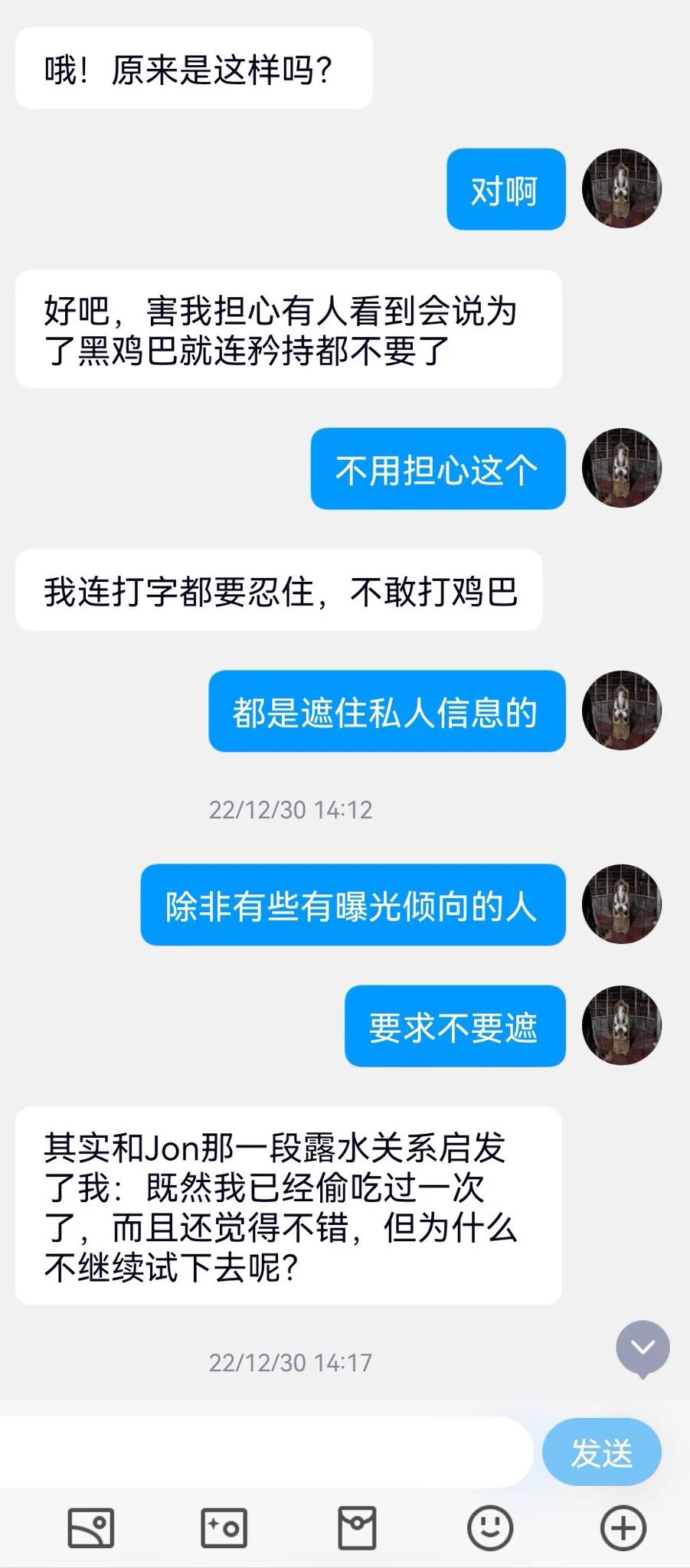Open the image gallery picker icon
690x1568 pixels.
(91, 1529)
